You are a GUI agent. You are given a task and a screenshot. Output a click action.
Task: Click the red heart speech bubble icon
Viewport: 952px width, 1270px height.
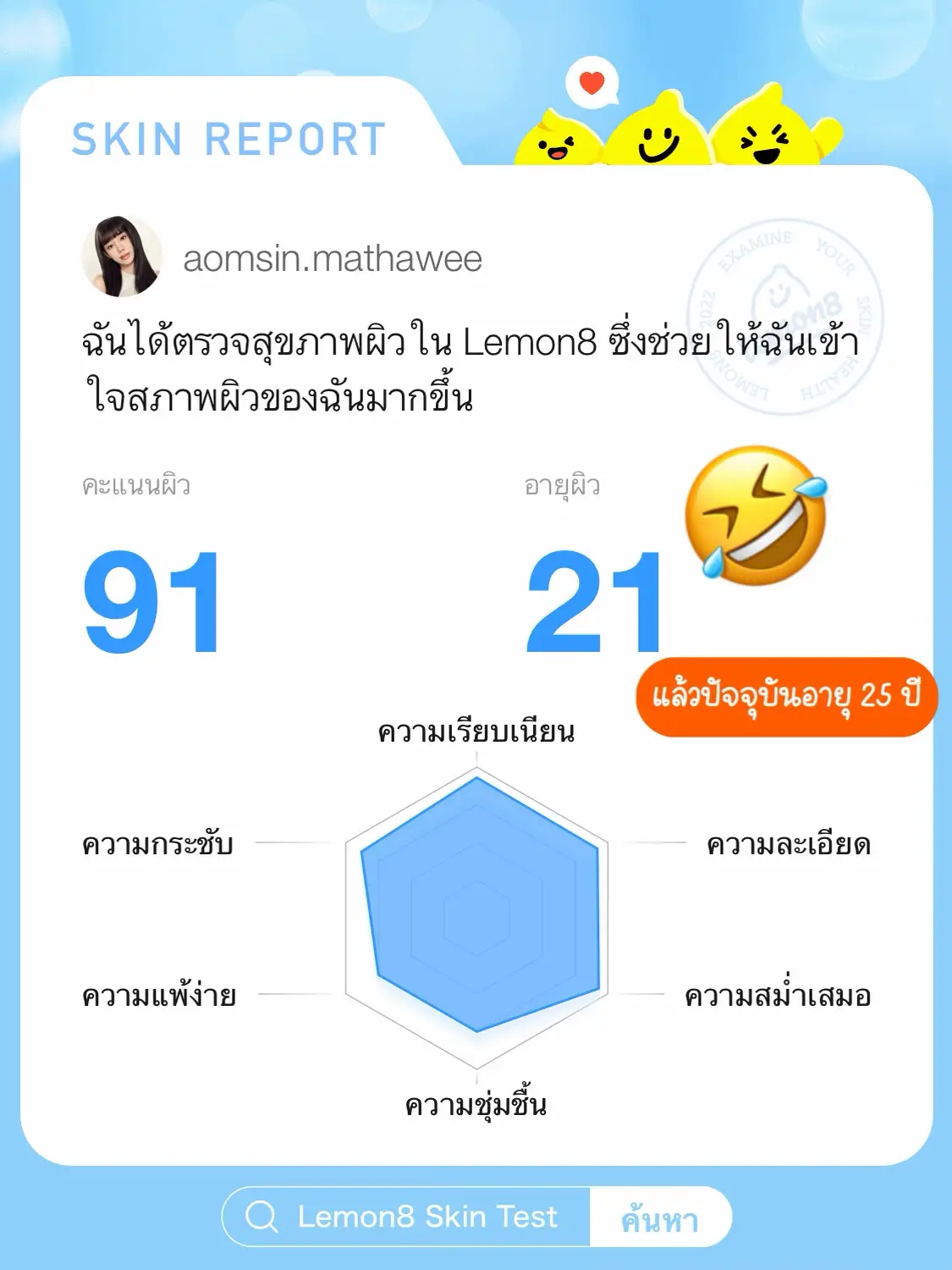(592, 83)
